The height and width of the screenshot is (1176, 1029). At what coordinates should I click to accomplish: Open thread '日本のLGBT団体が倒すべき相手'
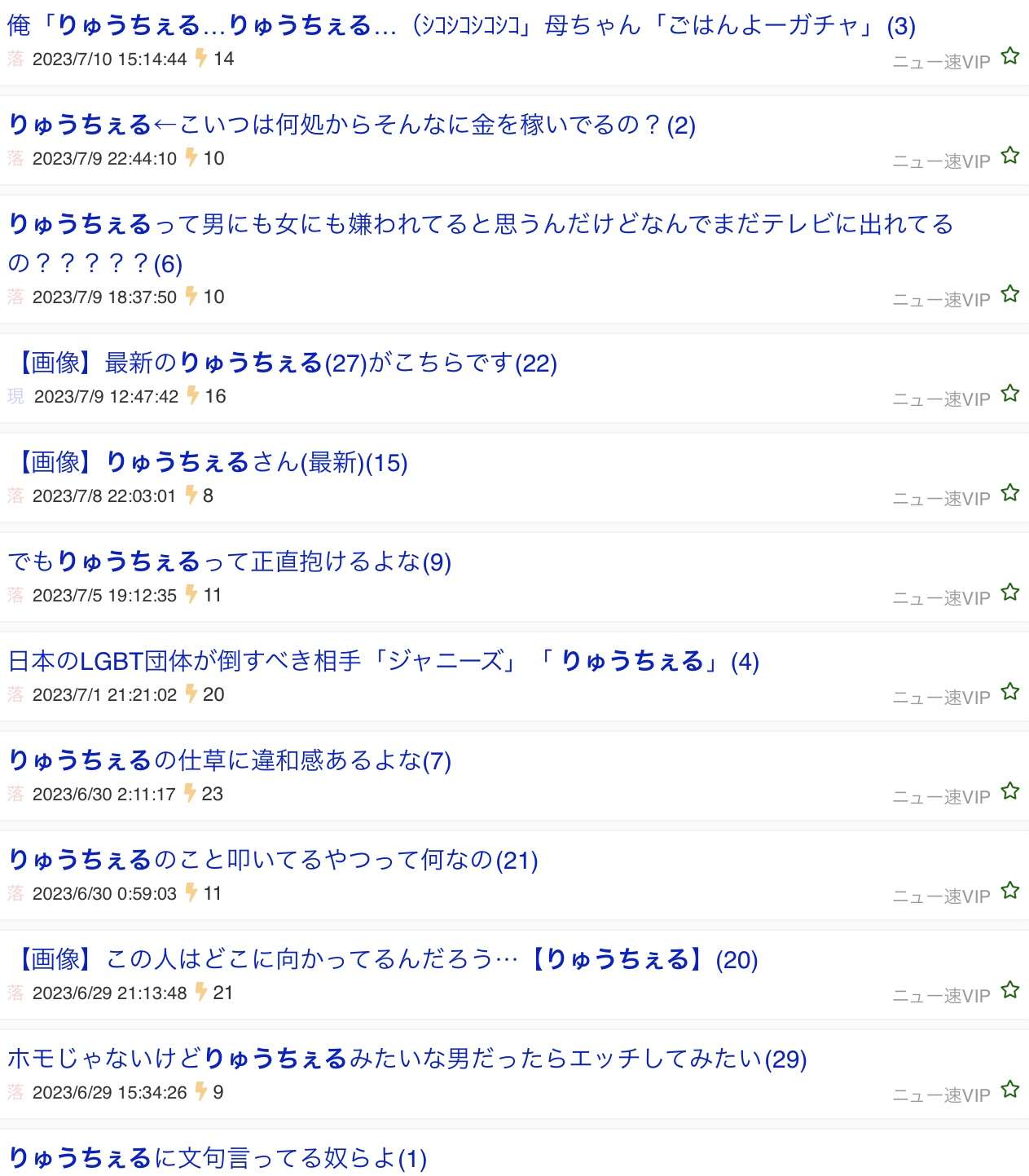[x=383, y=661]
